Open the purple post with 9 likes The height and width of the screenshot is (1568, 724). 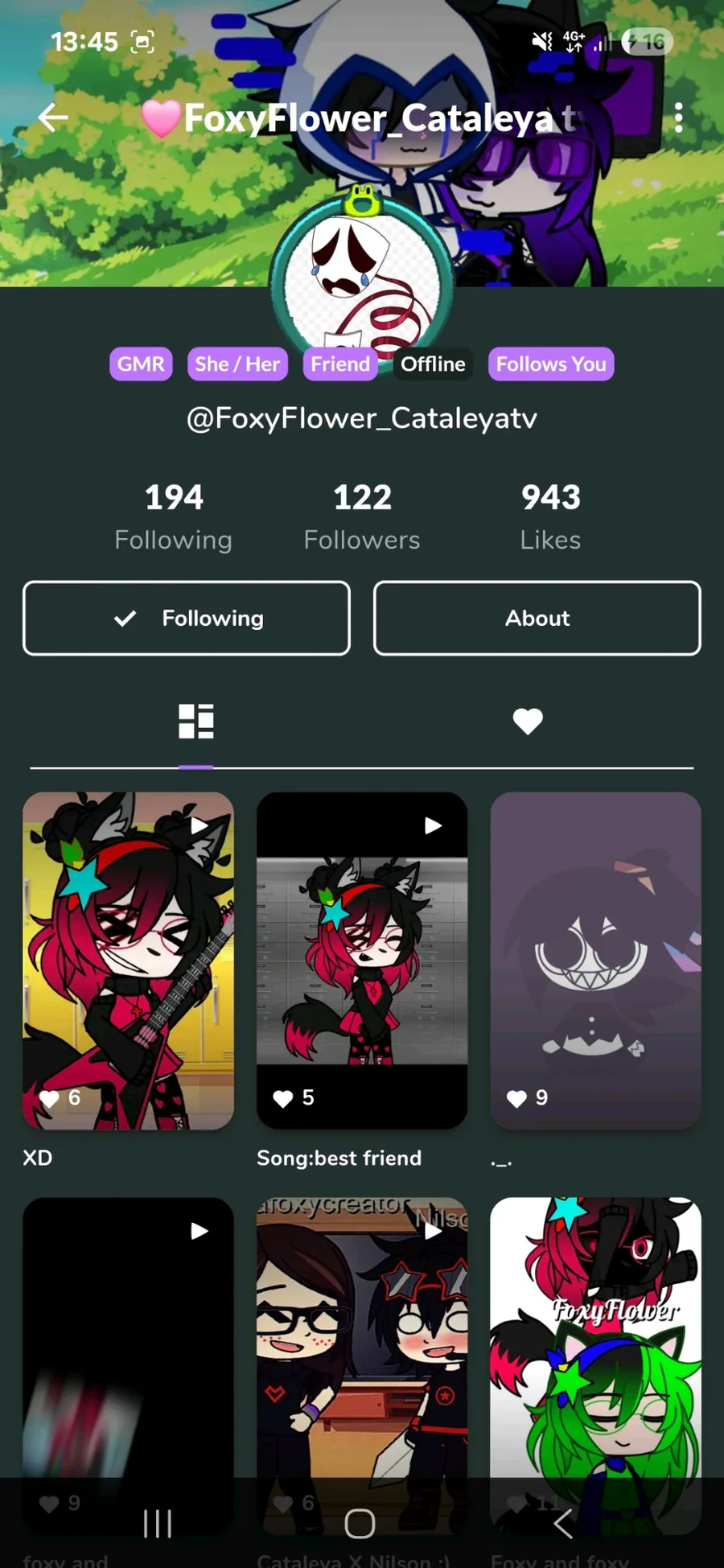[x=596, y=961]
